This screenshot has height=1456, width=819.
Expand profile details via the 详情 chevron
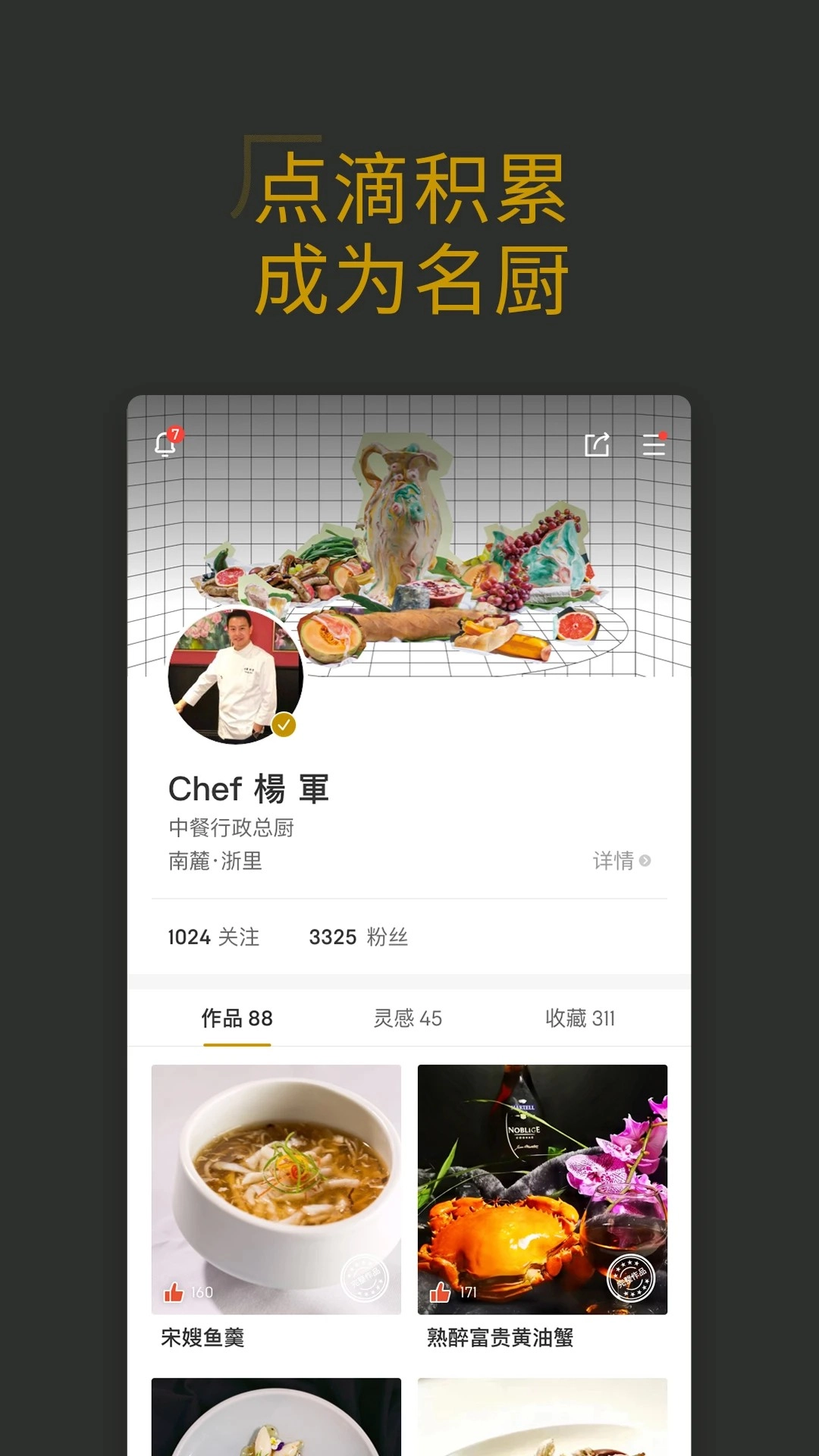coord(622,860)
